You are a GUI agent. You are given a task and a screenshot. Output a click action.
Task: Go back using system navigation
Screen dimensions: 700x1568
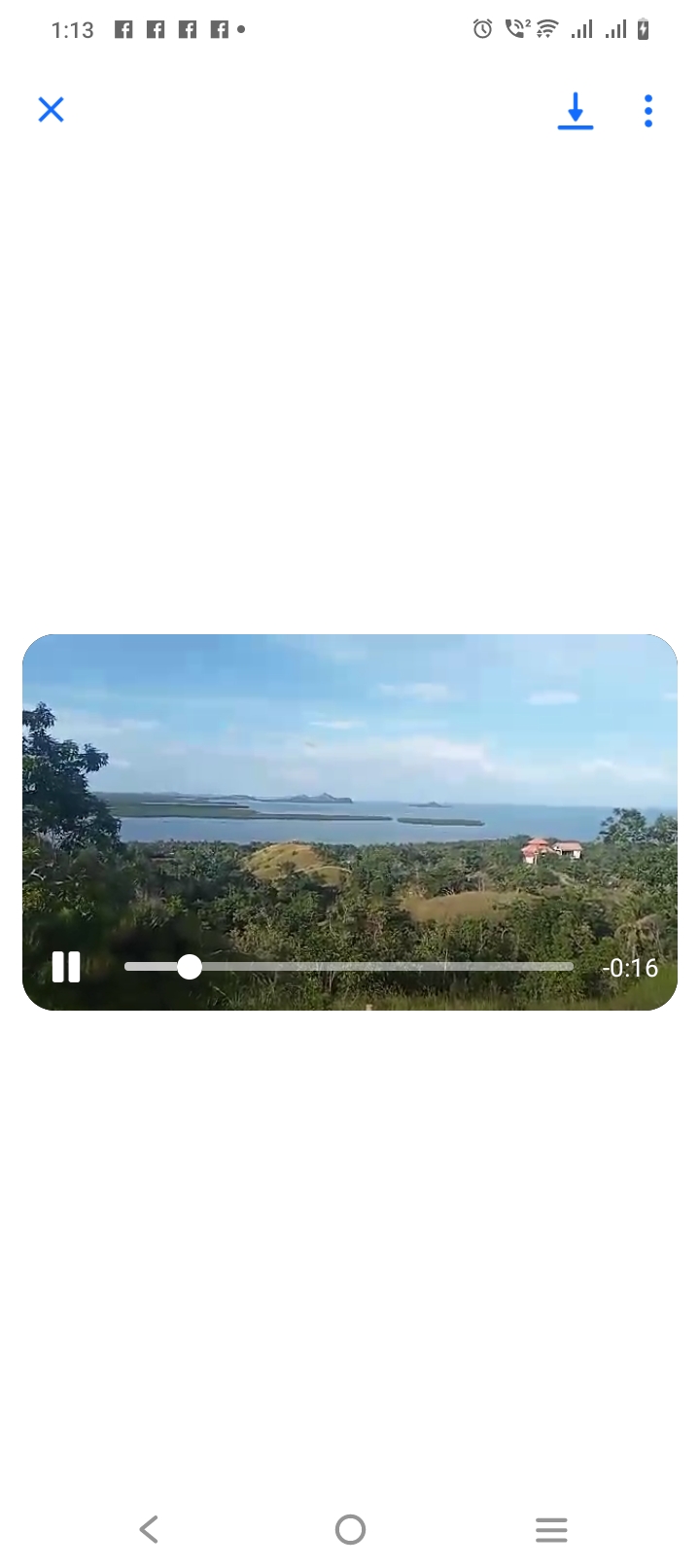coord(149,1529)
